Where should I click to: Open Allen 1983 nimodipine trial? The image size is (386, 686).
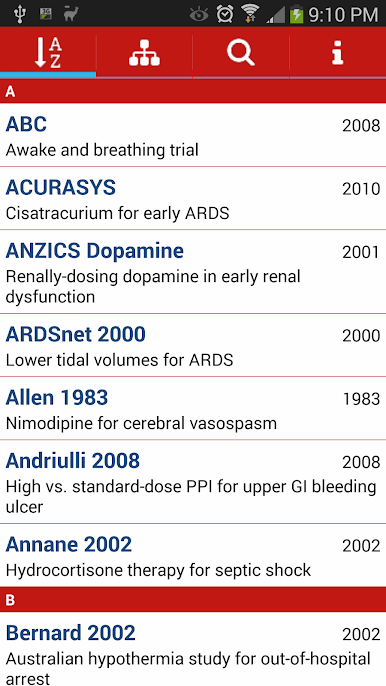click(x=193, y=408)
